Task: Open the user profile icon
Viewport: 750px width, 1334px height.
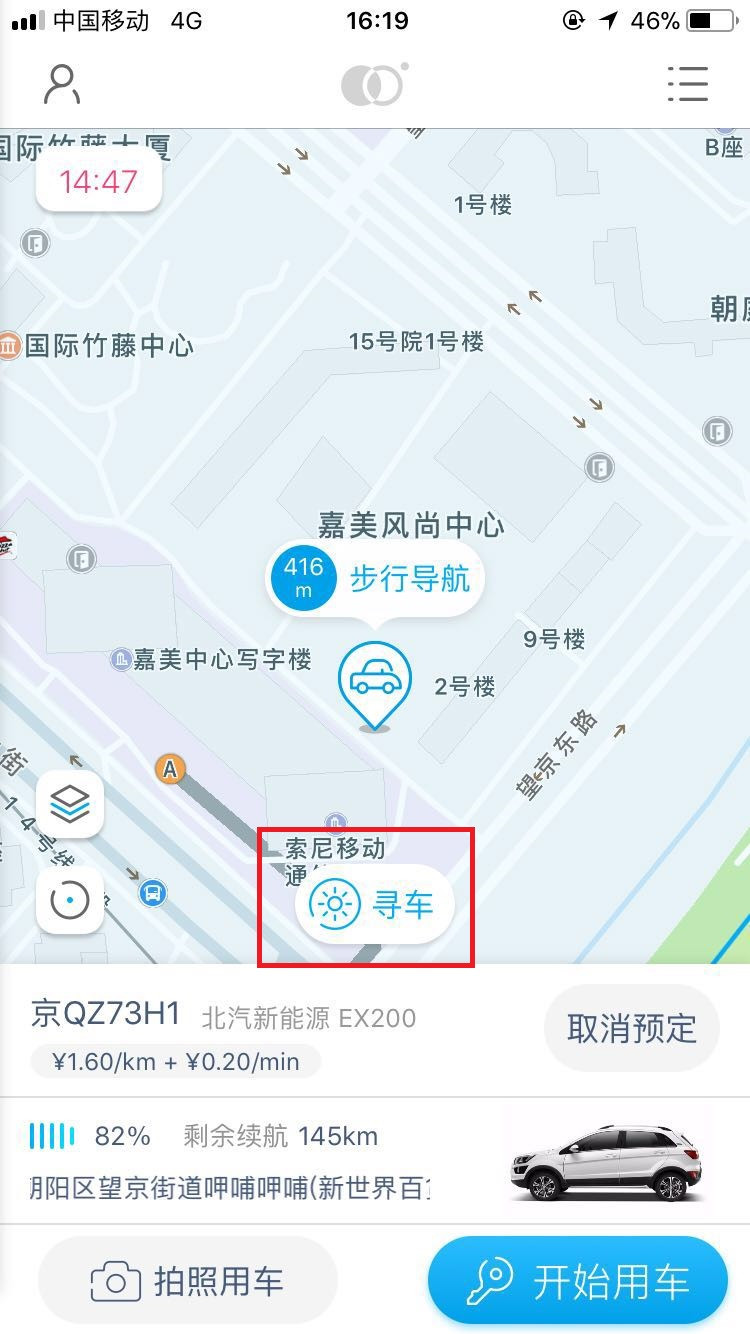Action: [x=62, y=84]
